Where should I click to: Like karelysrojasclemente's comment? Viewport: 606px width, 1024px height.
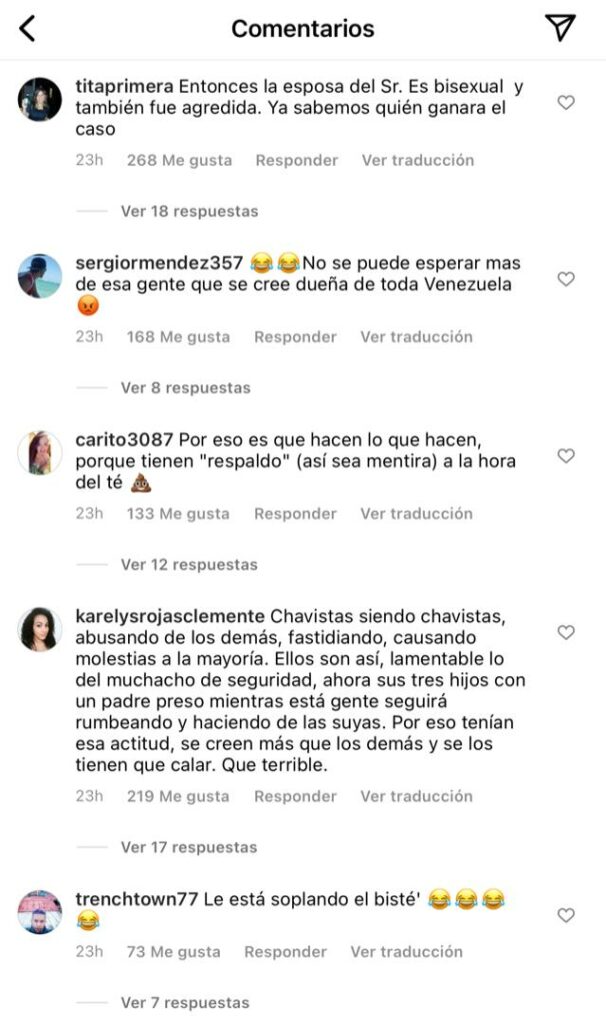click(x=566, y=633)
